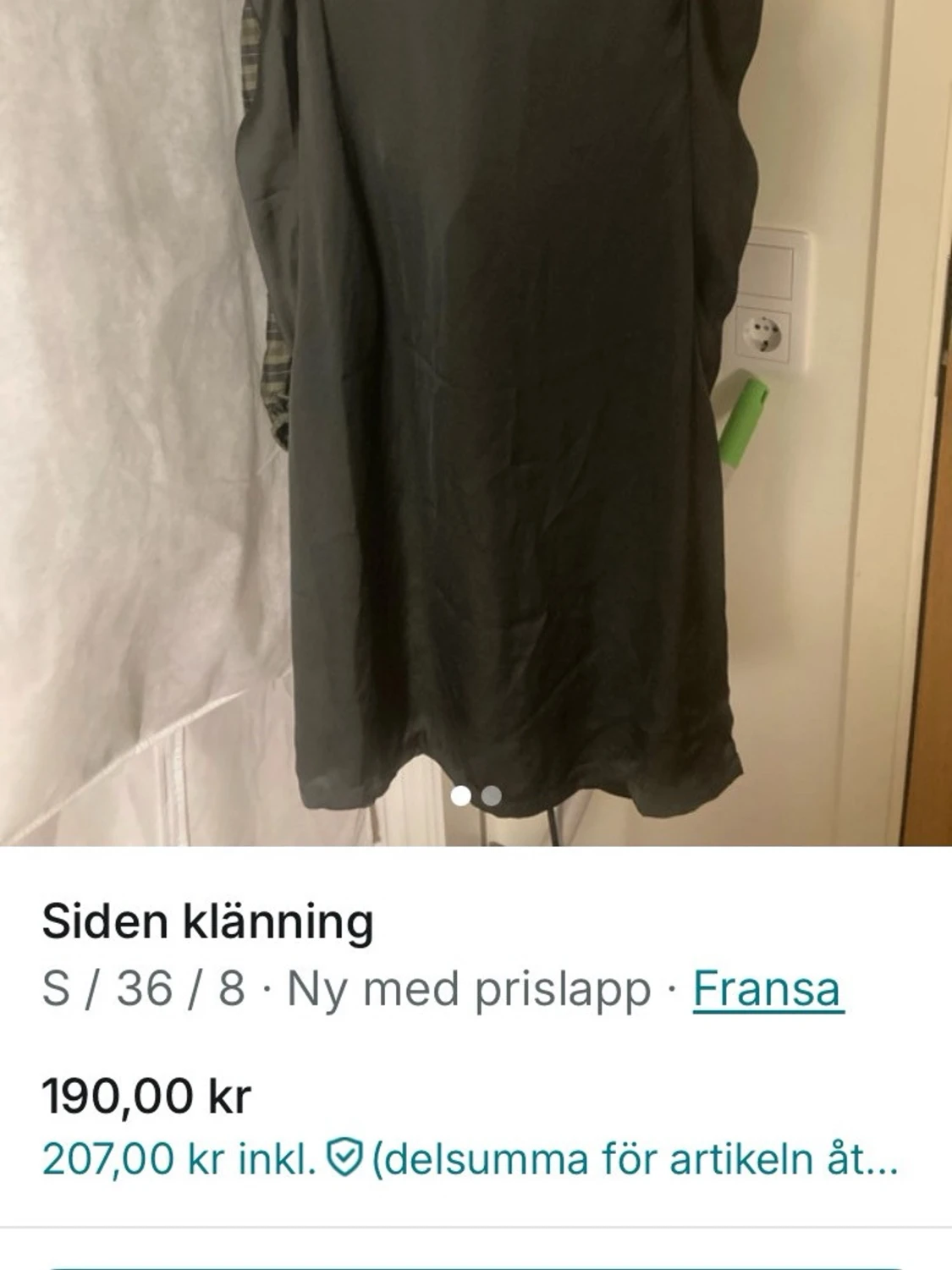The image size is (952, 1270).
Task: Select the second image carousel dot
Action: (493, 794)
